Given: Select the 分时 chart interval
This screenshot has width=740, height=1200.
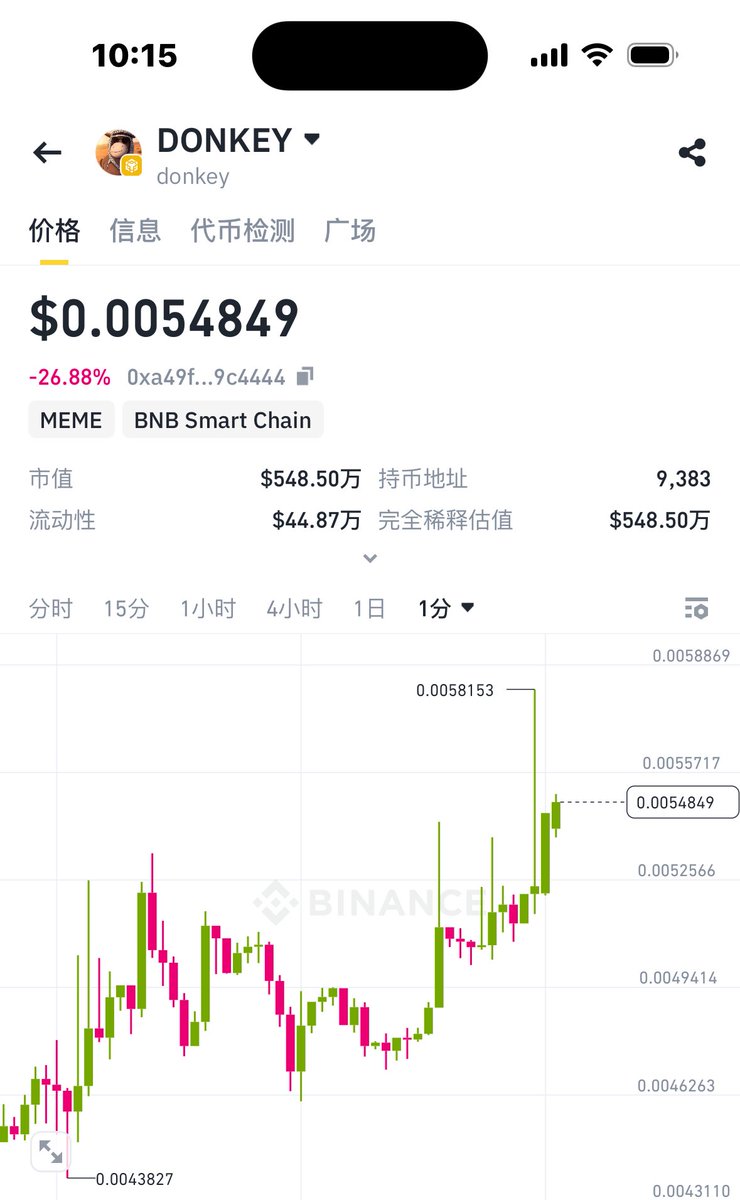Looking at the screenshot, I should pos(51,608).
